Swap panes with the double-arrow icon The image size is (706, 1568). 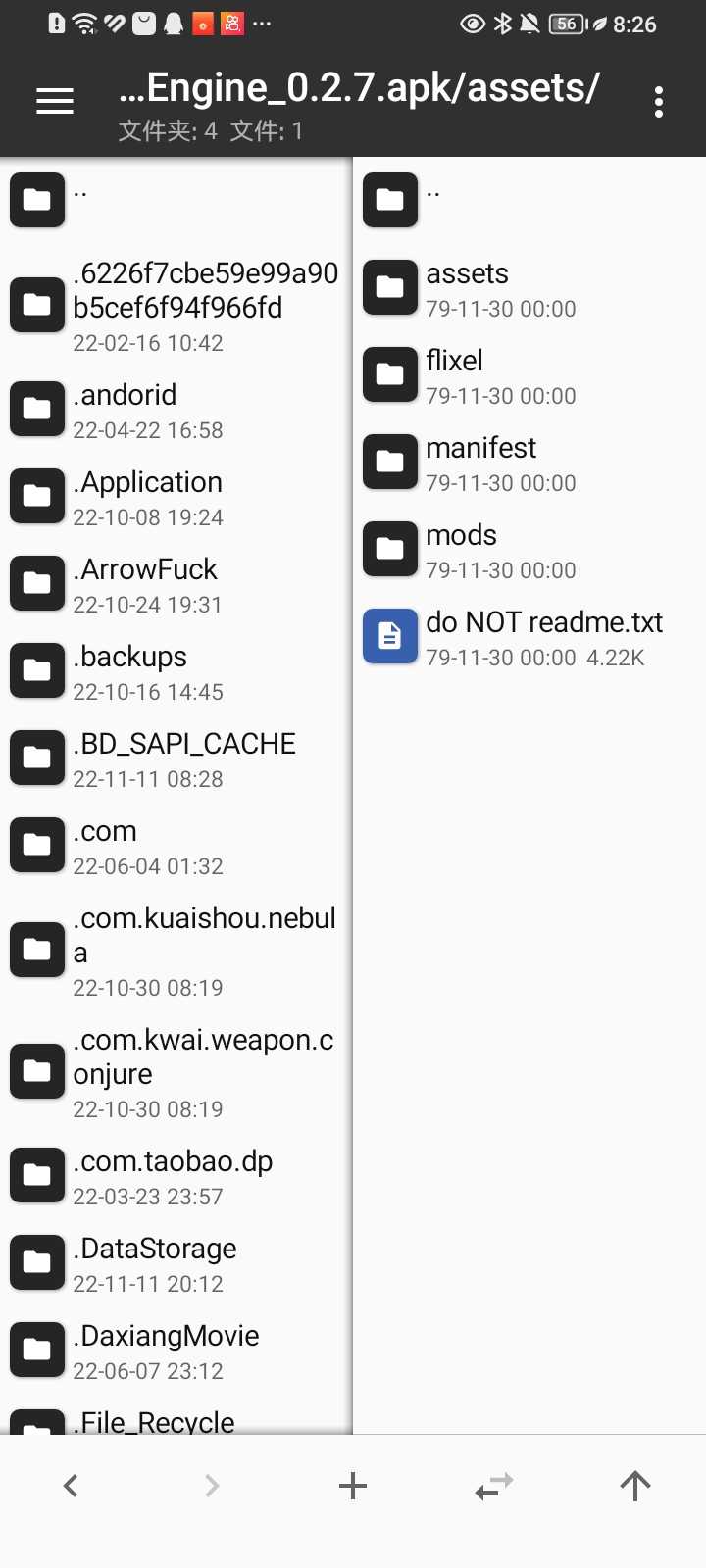pyautogui.click(x=494, y=1486)
